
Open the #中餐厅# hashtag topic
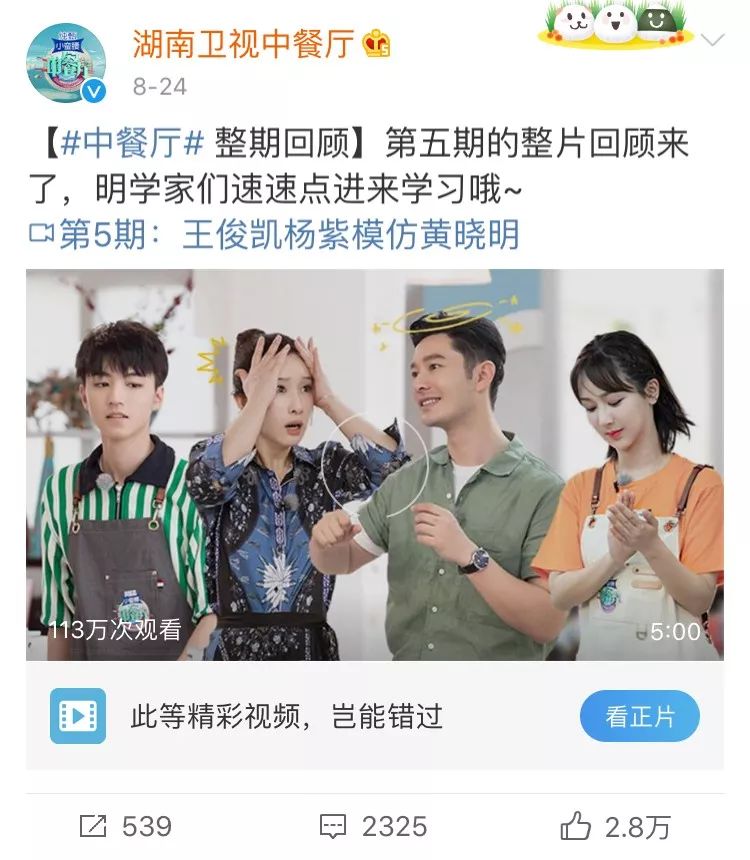133,145
